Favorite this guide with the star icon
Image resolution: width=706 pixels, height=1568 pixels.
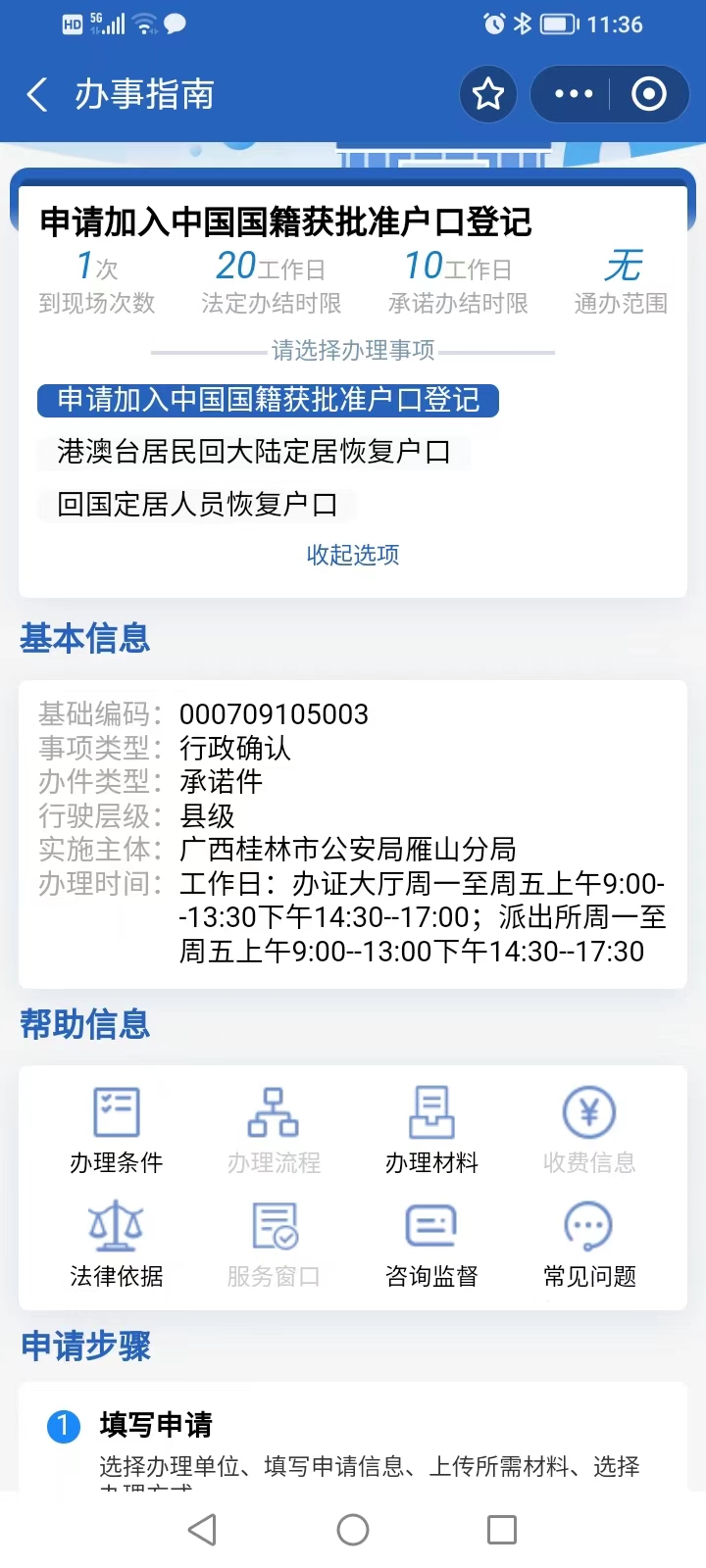[x=488, y=94]
